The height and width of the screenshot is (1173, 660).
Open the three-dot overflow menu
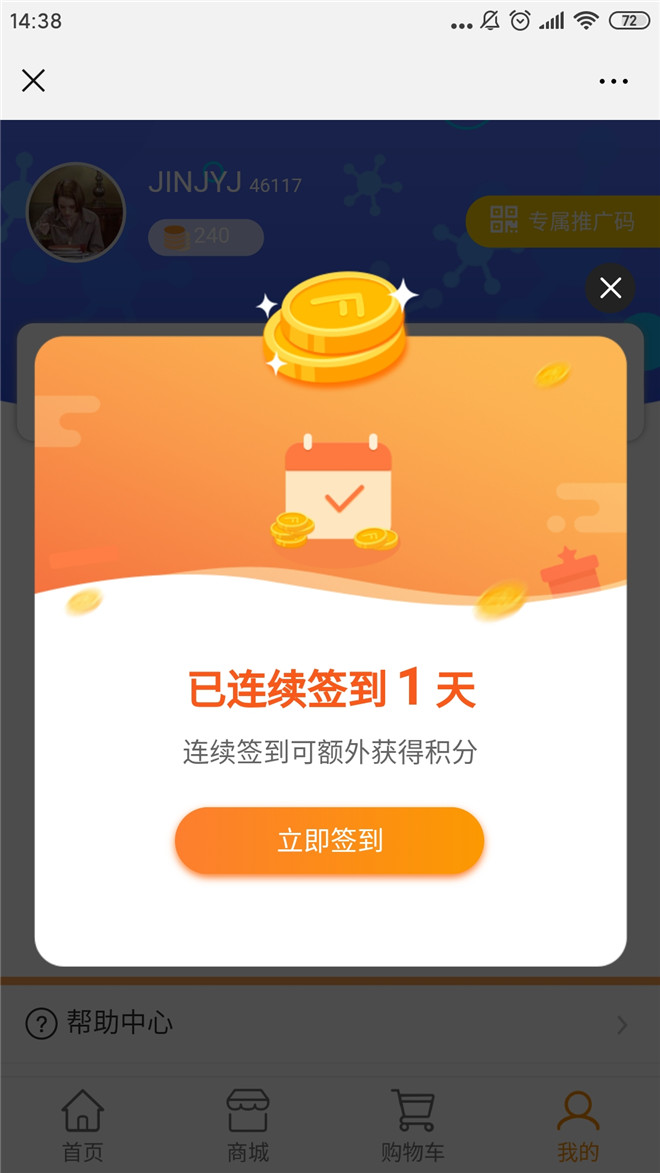[613, 81]
